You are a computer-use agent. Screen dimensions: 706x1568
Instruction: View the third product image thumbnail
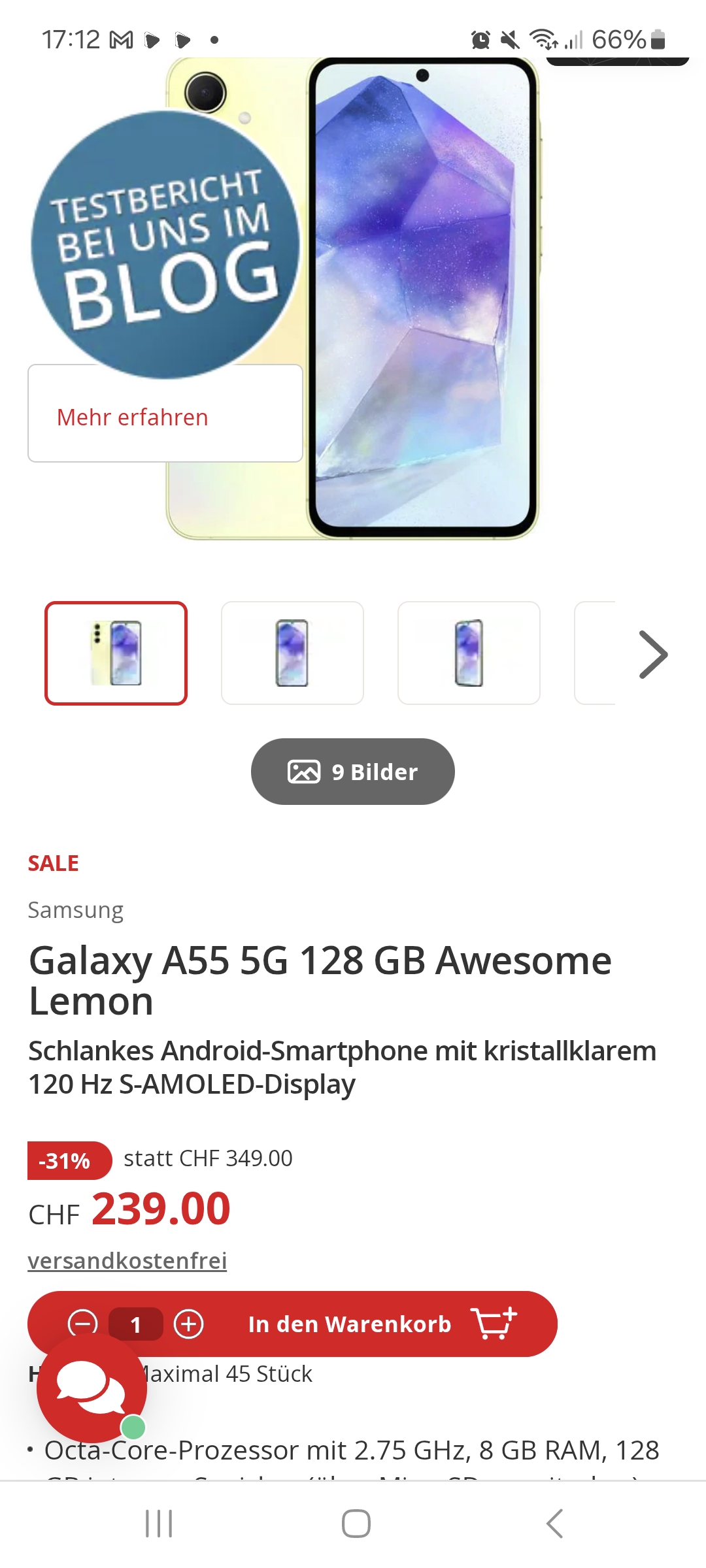click(469, 653)
